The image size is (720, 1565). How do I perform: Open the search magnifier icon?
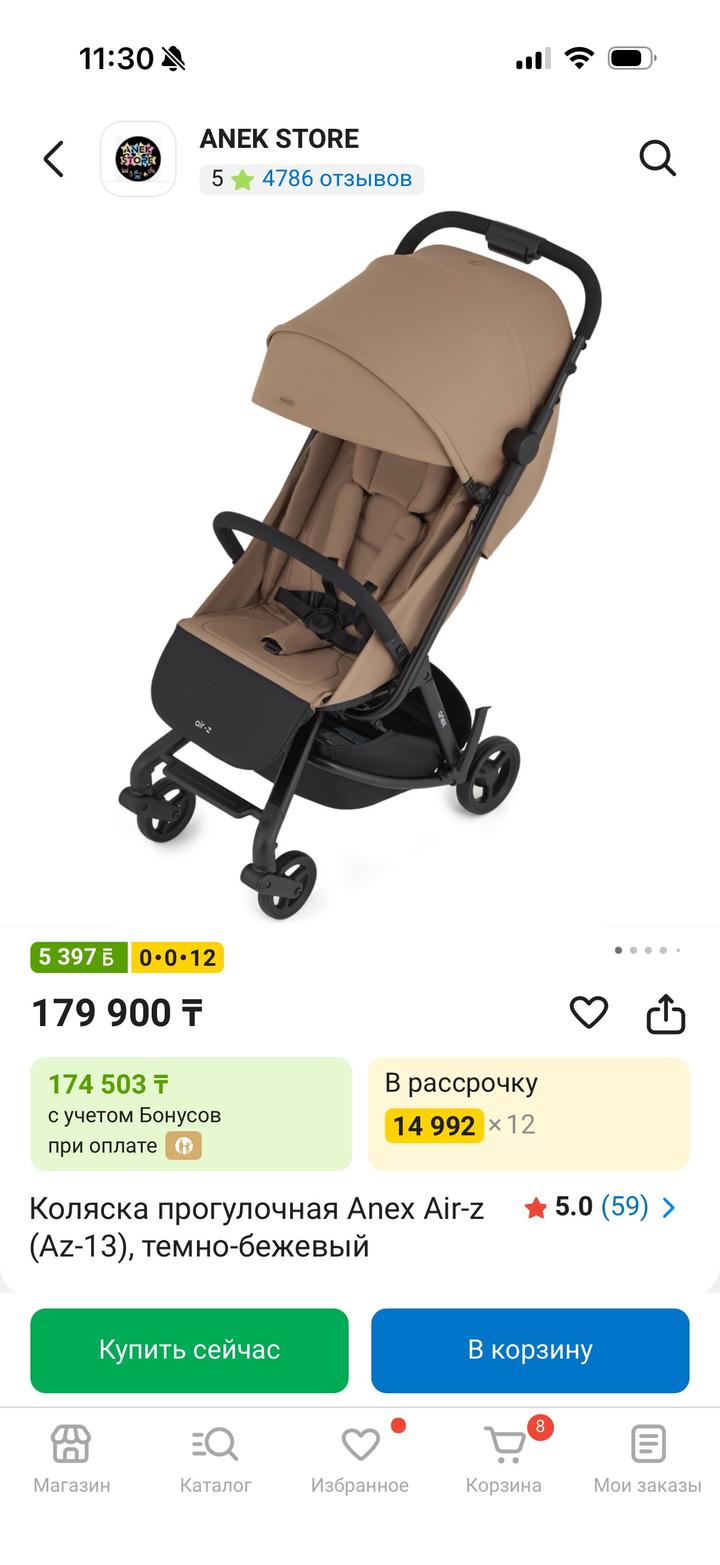point(657,158)
